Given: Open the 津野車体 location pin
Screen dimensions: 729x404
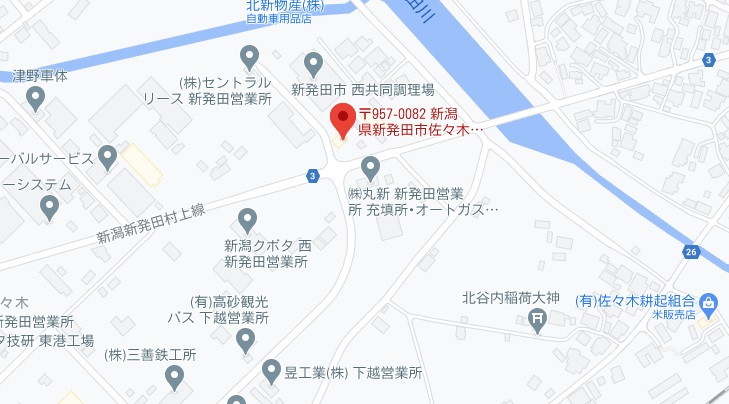Looking at the screenshot, I should (x=37, y=97).
